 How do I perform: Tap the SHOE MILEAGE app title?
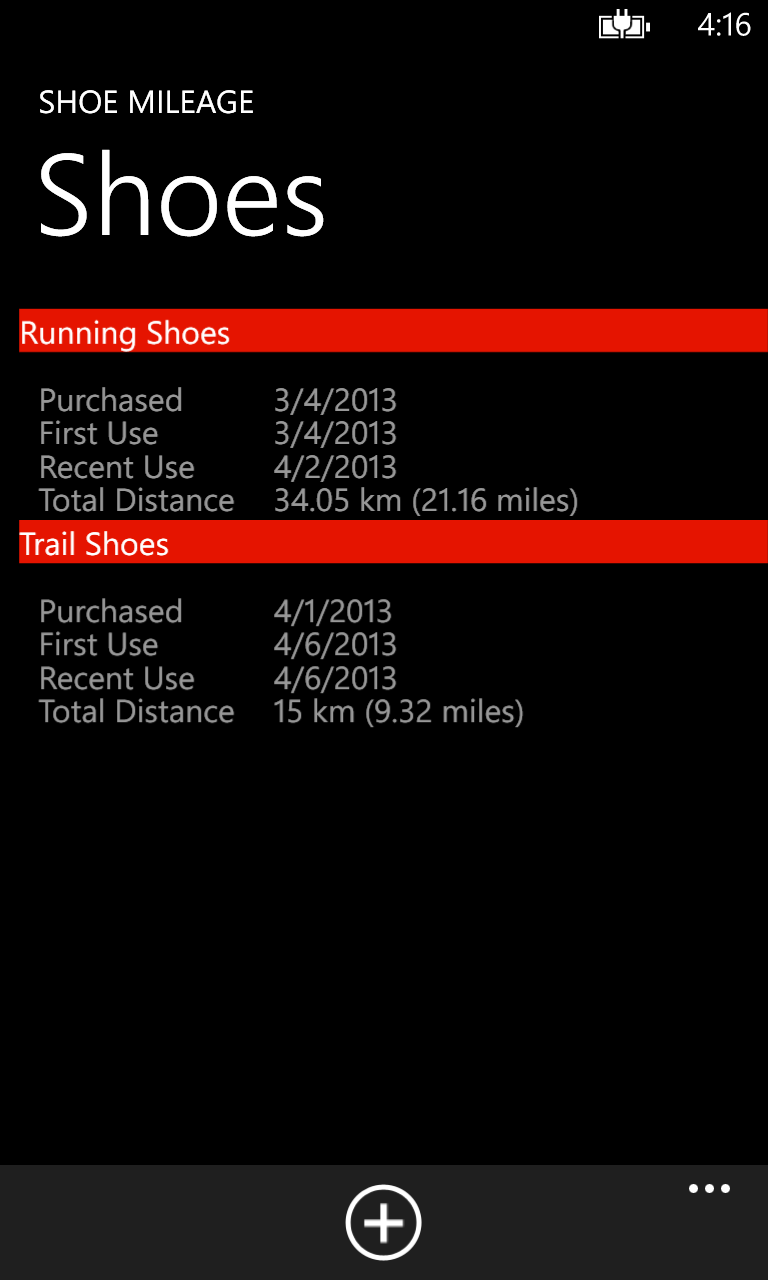pyautogui.click(x=146, y=101)
